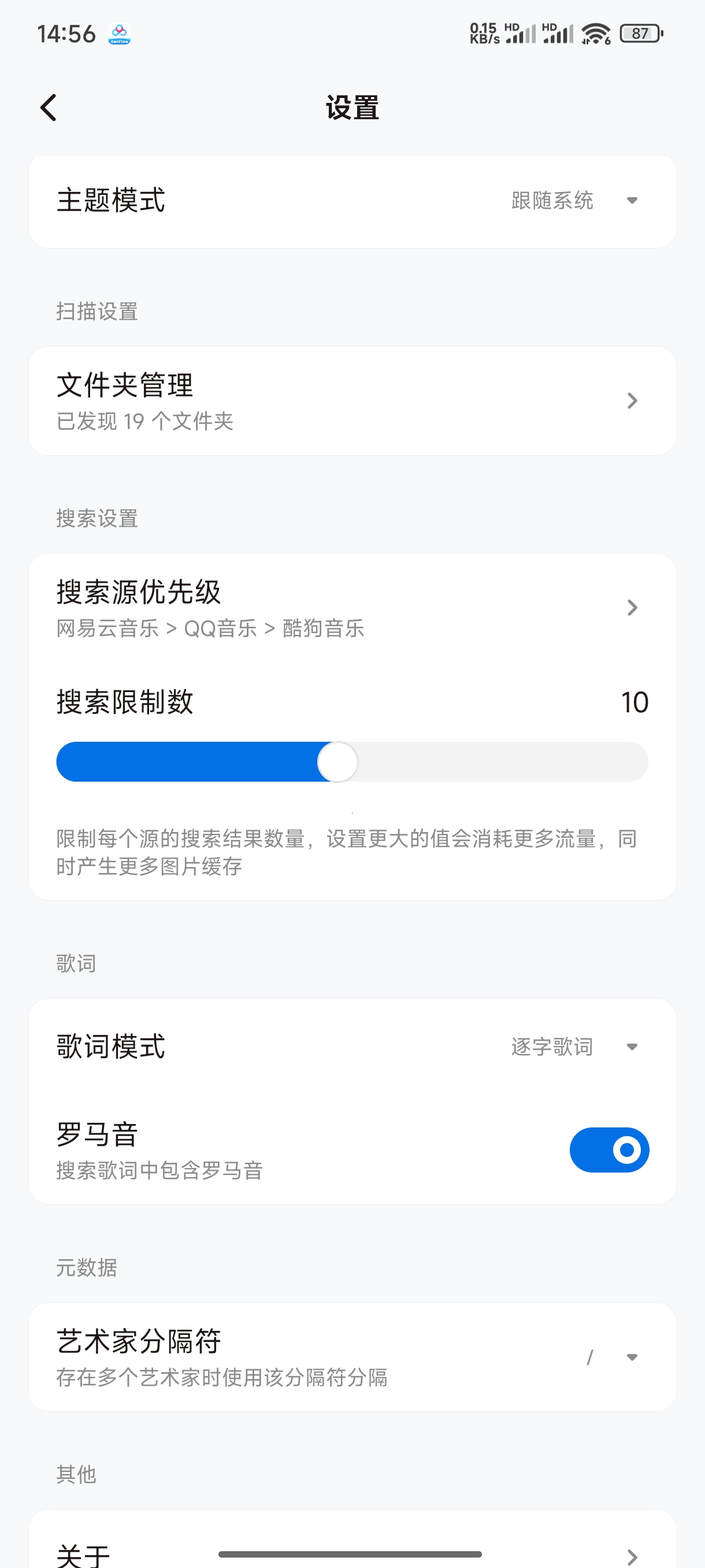Click the battery indicator showing 87

click(x=639, y=34)
